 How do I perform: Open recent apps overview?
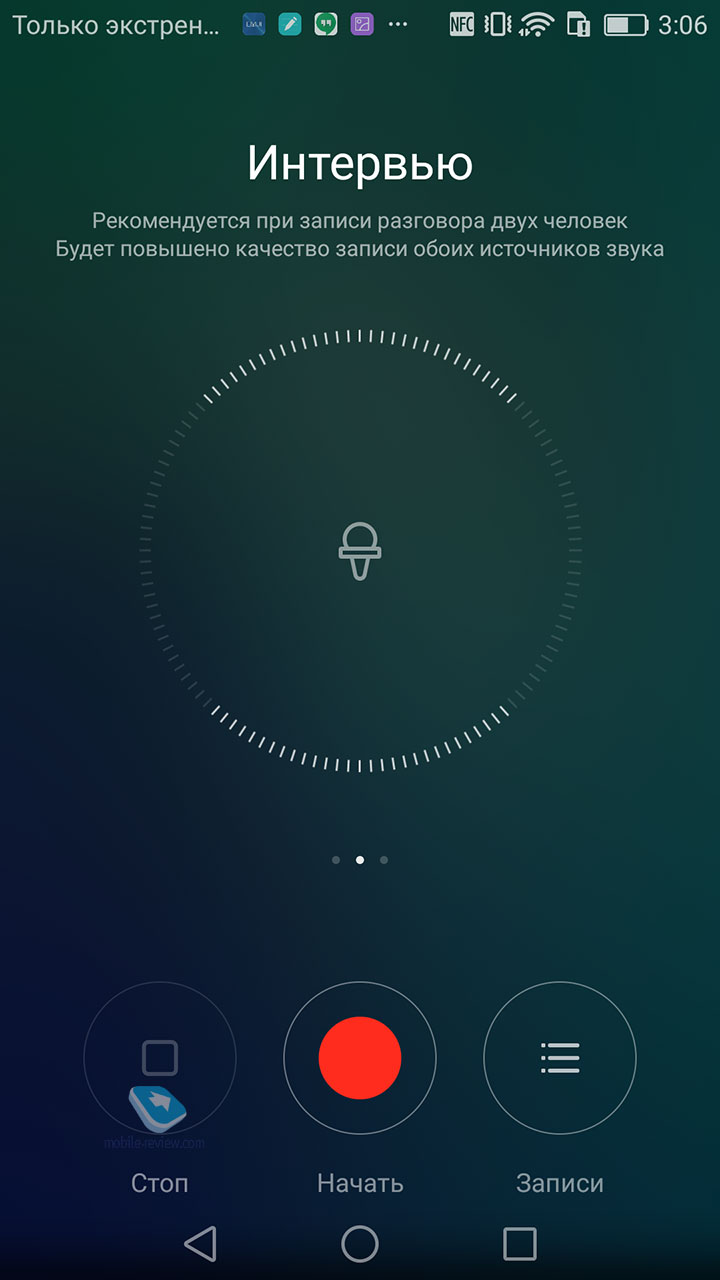(x=520, y=1244)
